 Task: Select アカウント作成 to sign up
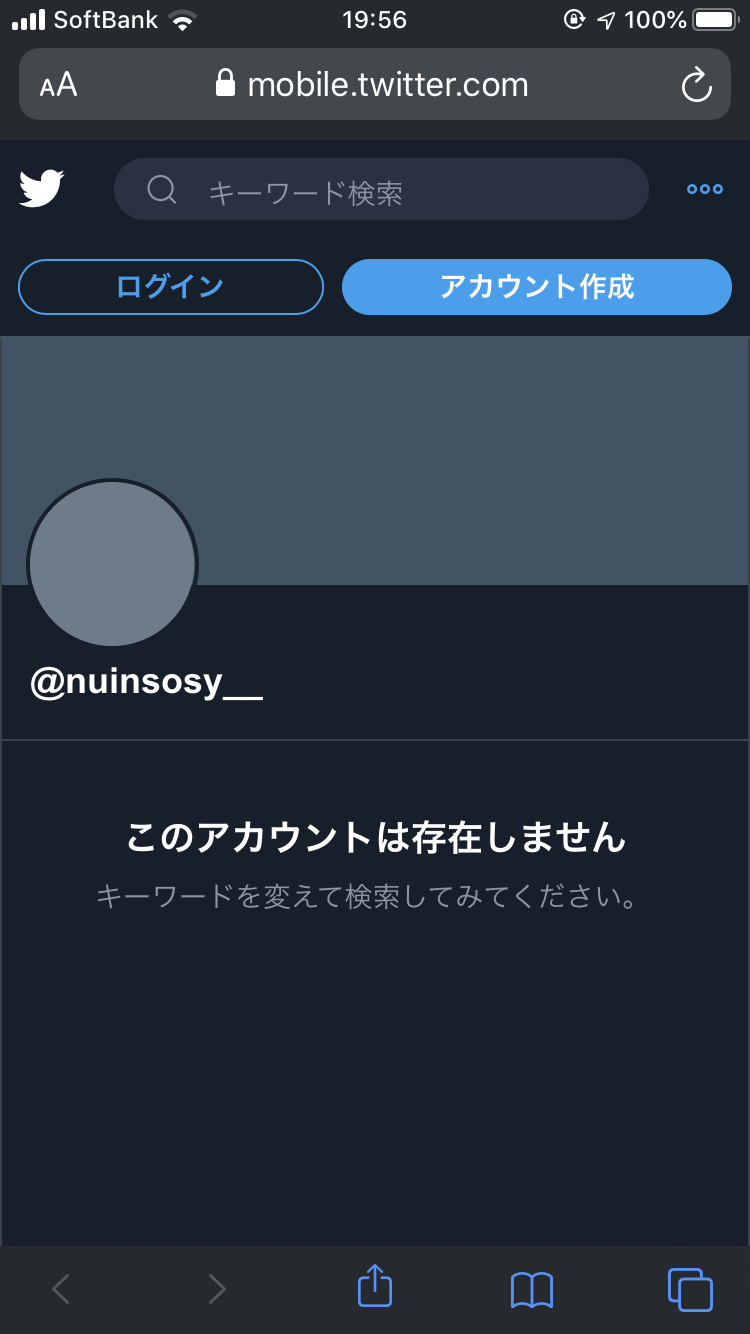click(x=537, y=287)
